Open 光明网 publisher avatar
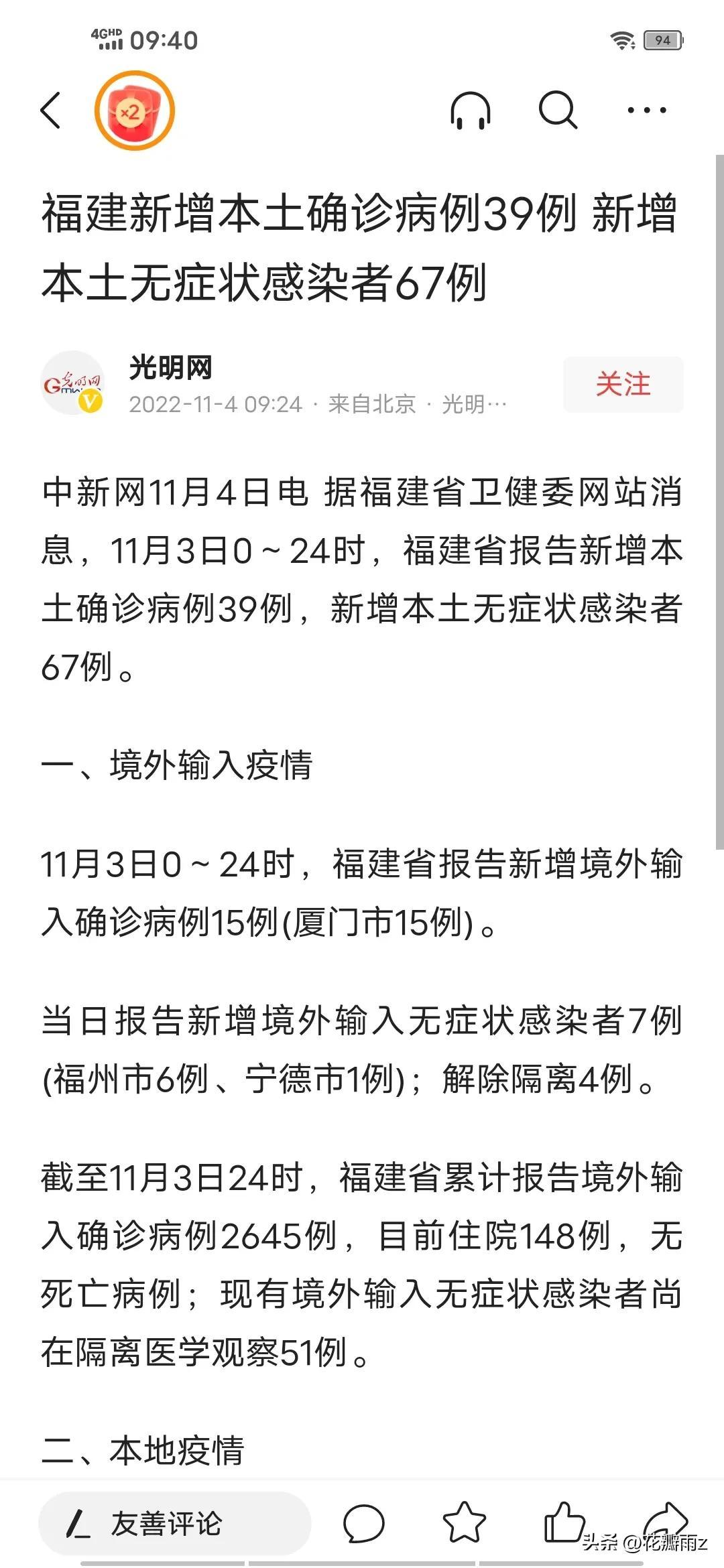Screen dimensions: 724x1568 click(x=72, y=383)
